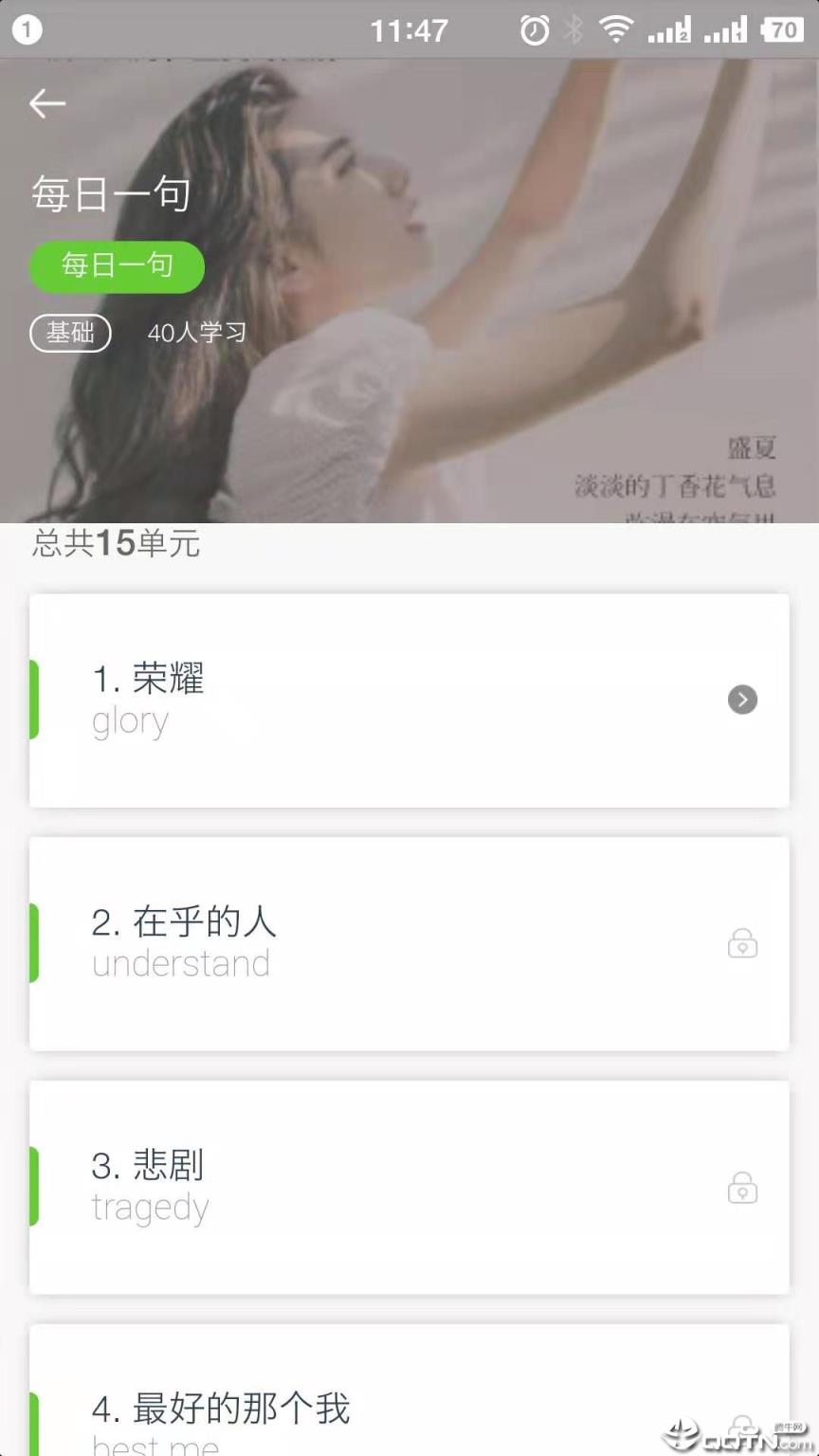Image resolution: width=819 pixels, height=1456 pixels.
Task: Click the lock icon on unit 2 在乎的人
Action: [742, 943]
